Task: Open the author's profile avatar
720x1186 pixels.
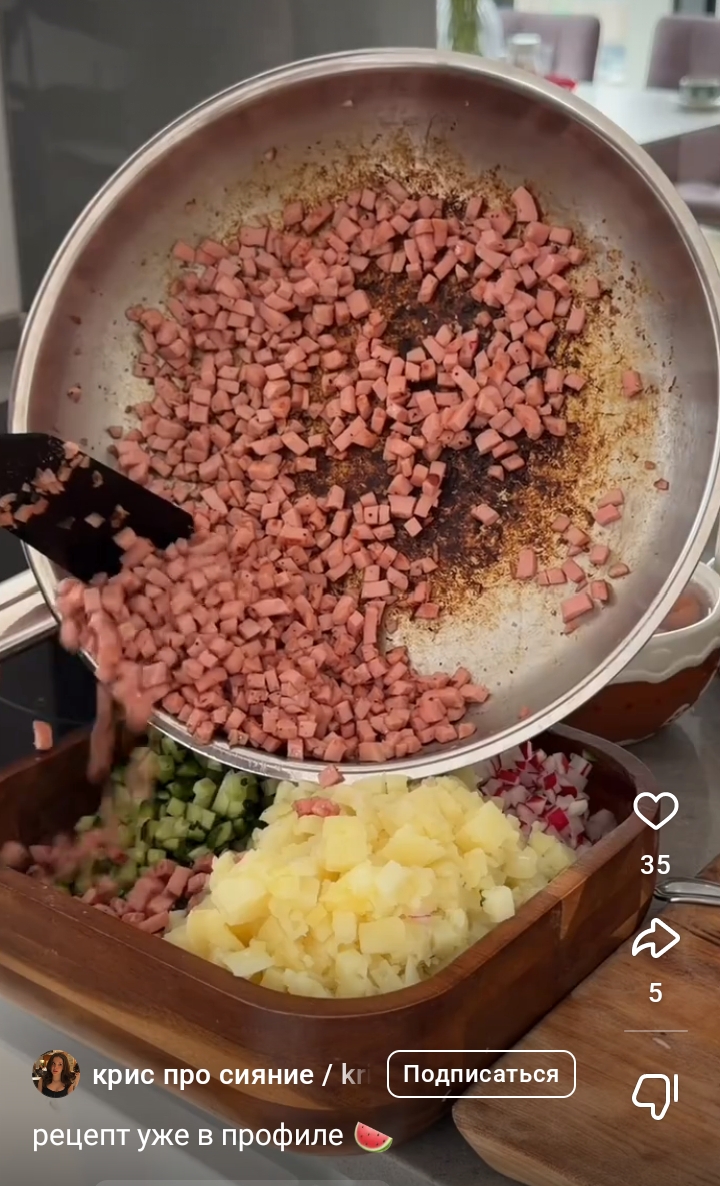Action: pos(56,1074)
